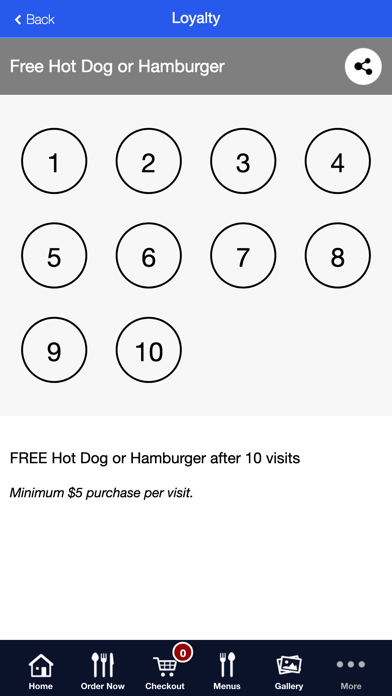Viewport: 392px width, 696px height.
Task: Share the Free Hot Dog loyalty card
Action: (x=363, y=67)
